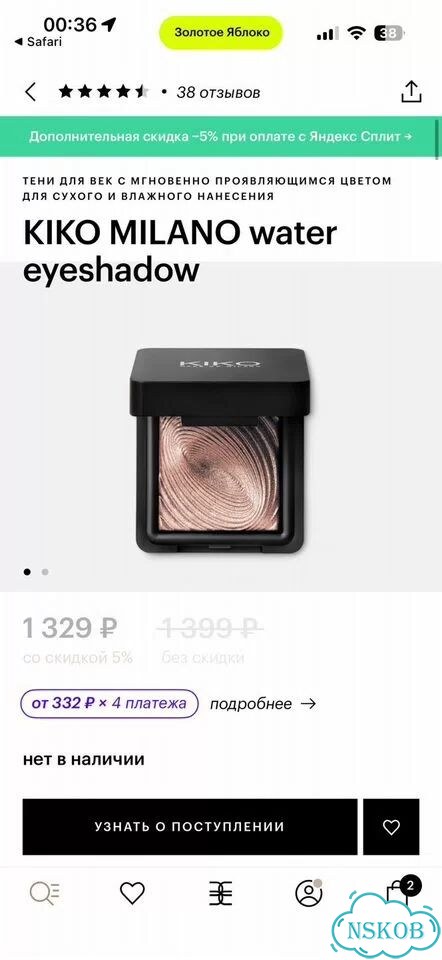Open the Золотое Яблоко home tab
Image resolution: width=442 pixels, height=960 pixels.
(220, 894)
